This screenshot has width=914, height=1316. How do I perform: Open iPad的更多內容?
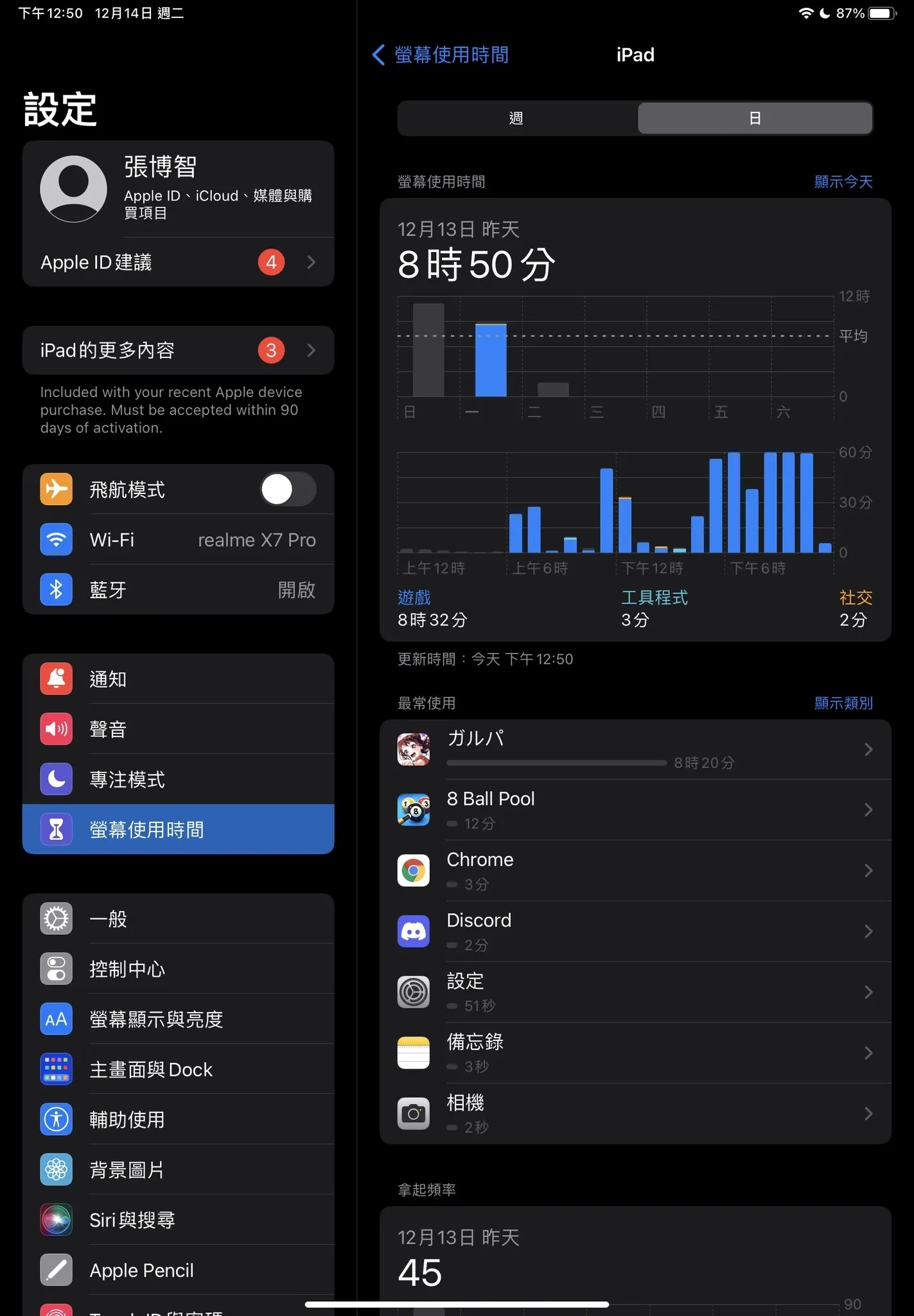178,350
